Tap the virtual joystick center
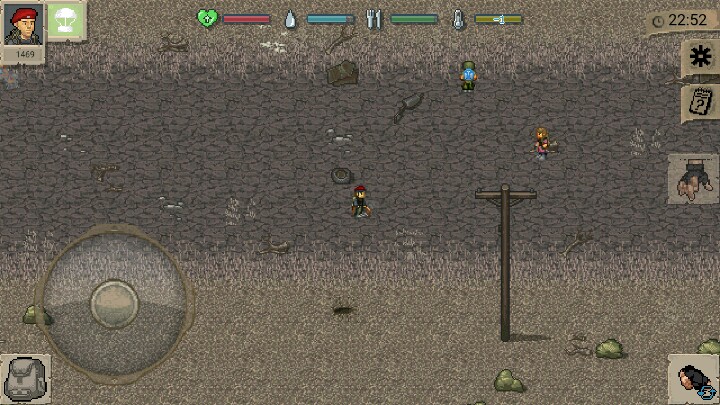This screenshot has width=720, height=405. pyautogui.click(x=114, y=304)
